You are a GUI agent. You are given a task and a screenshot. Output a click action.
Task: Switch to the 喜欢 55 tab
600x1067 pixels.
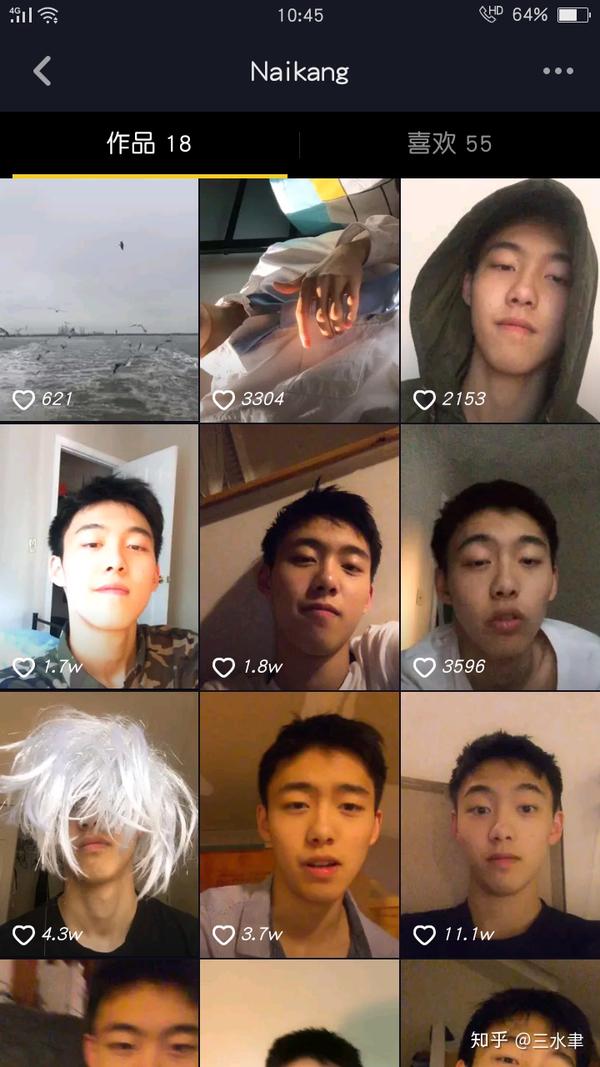[449, 144]
